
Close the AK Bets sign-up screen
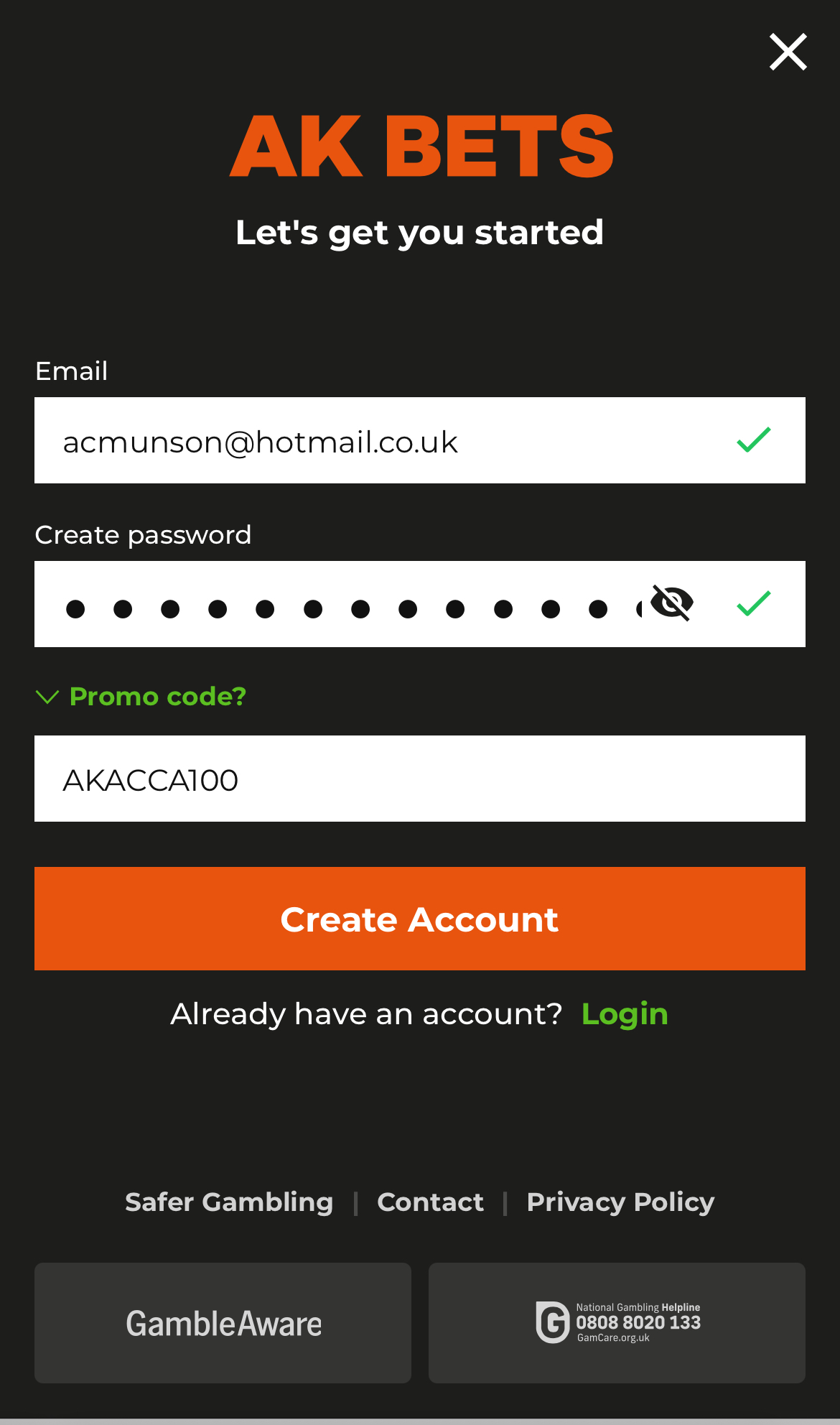click(788, 52)
